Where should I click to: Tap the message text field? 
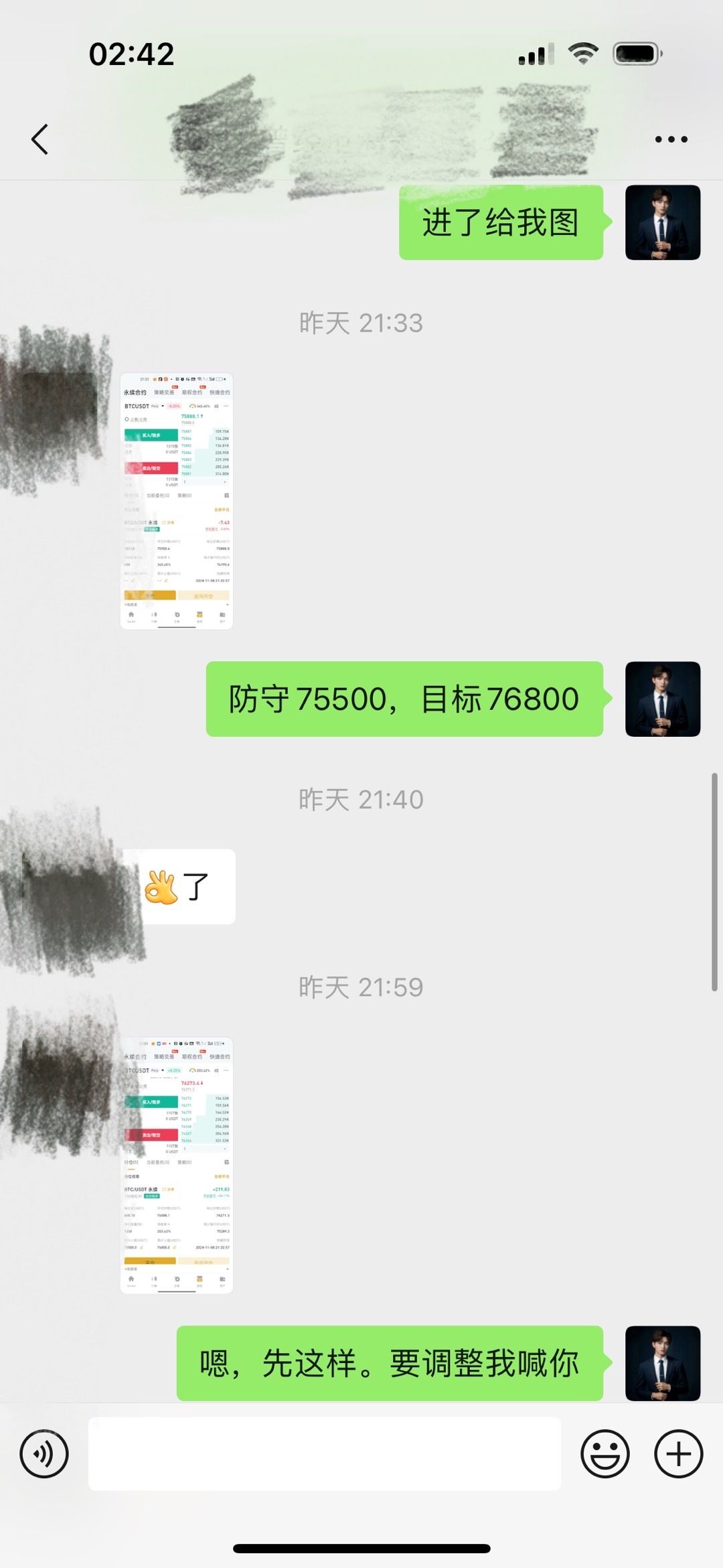(x=325, y=1453)
